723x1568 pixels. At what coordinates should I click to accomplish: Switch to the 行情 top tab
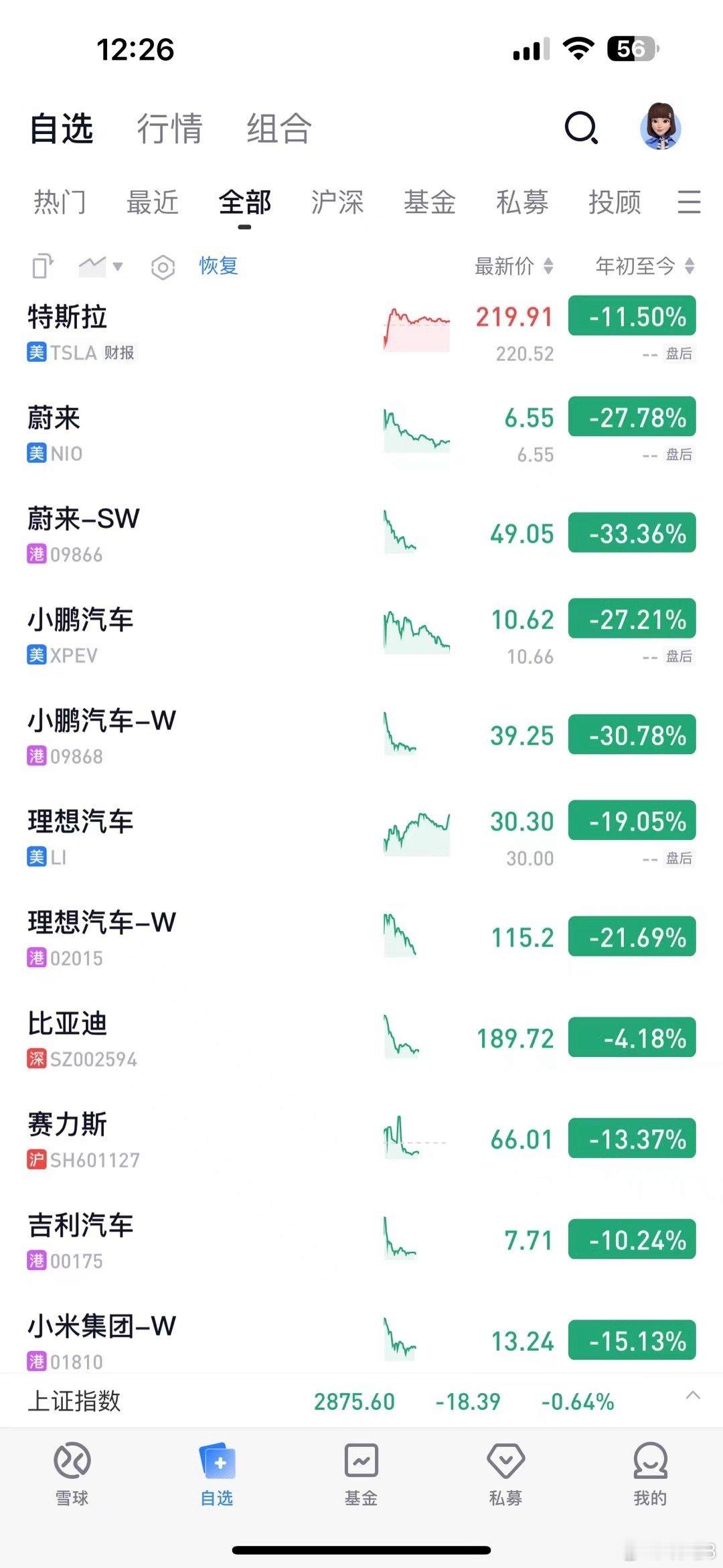coord(169,128)
